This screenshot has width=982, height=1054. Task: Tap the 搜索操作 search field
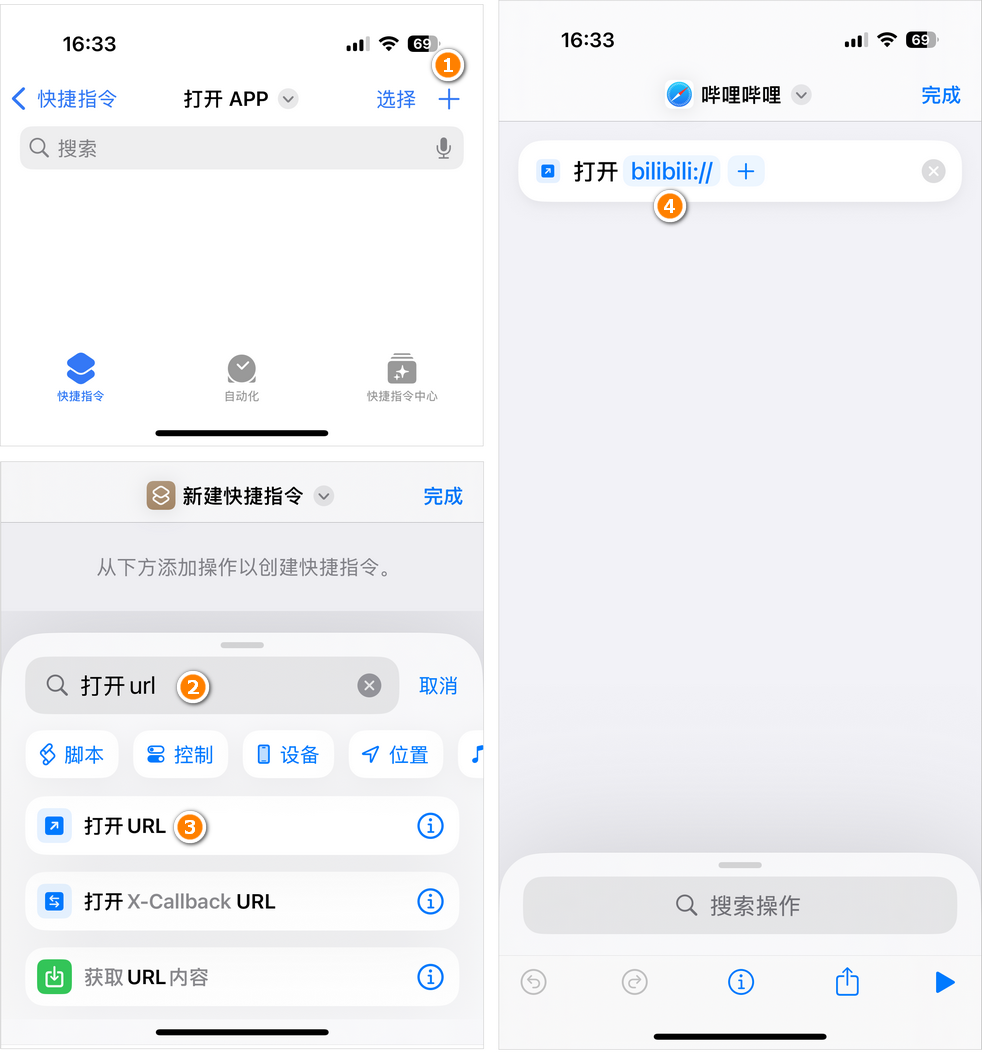(x=739, y=905)
